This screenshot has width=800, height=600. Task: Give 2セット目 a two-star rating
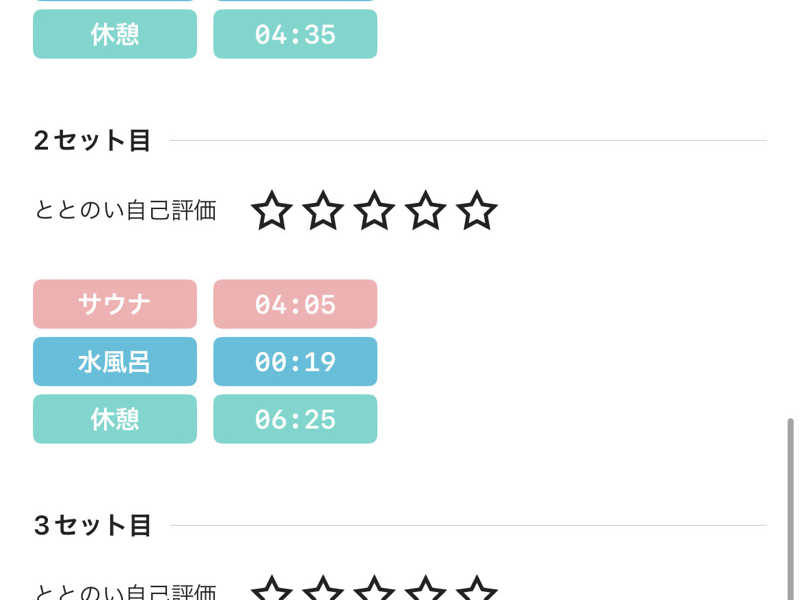(323, 211)
